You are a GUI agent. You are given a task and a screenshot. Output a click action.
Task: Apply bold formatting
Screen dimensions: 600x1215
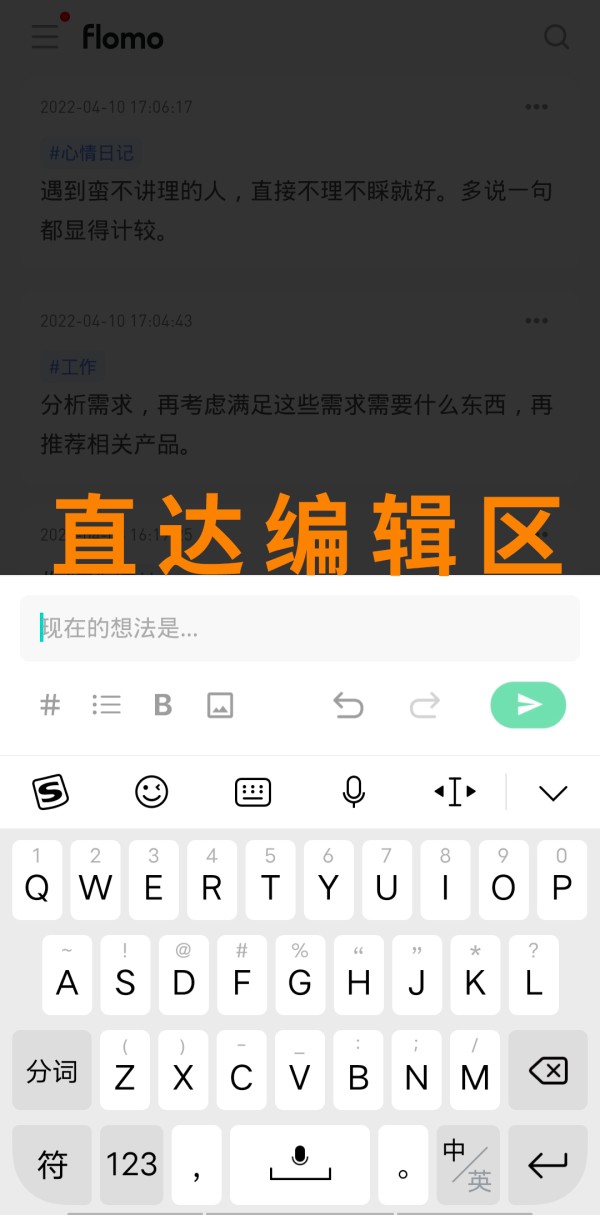click(x=163, y=705)
